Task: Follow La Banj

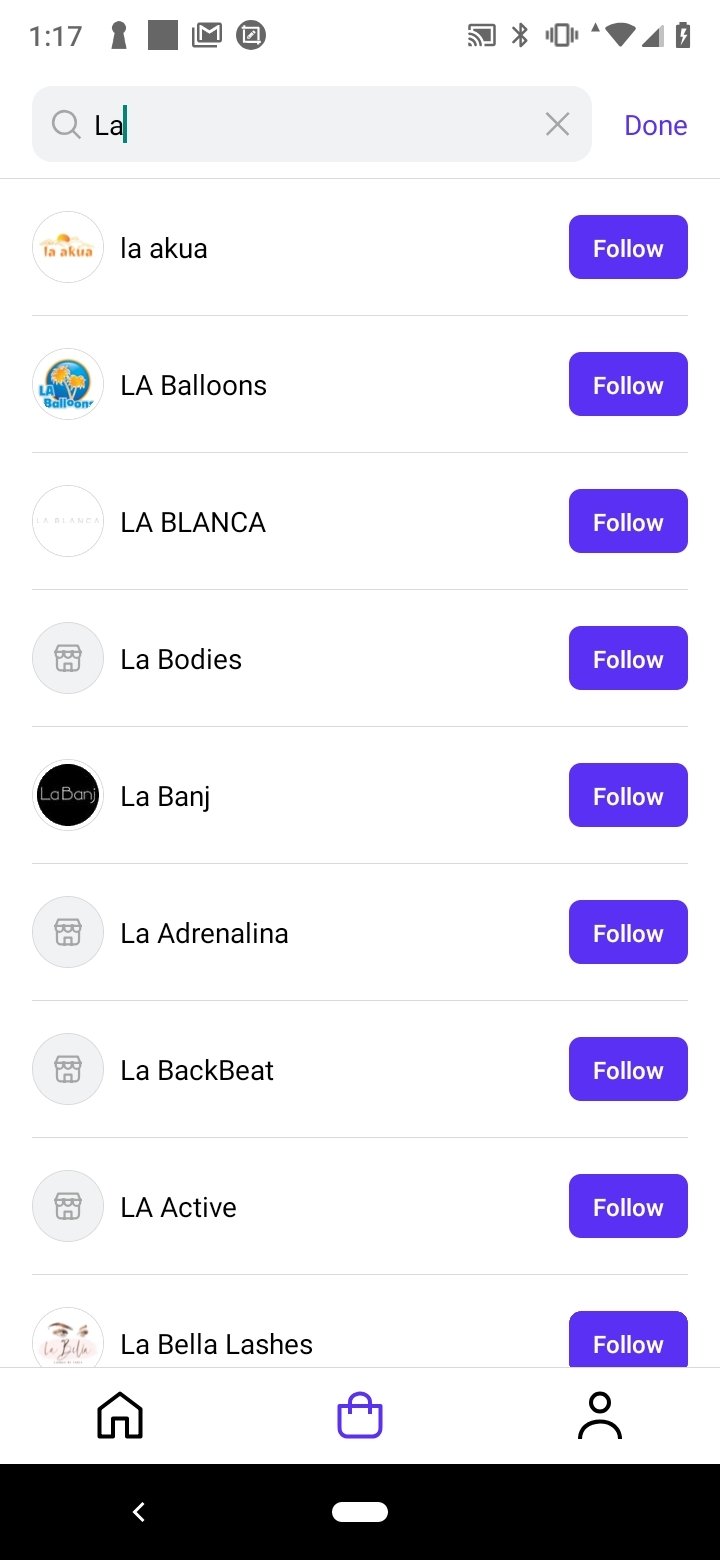Action: (x=628, y=795)
